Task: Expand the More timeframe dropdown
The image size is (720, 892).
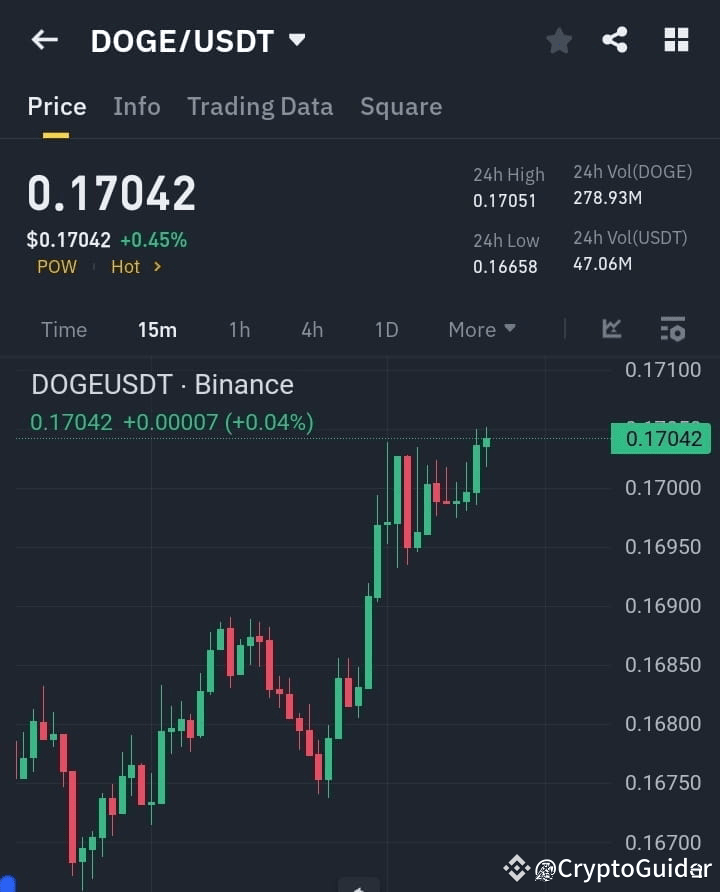Action: point(481,329)
